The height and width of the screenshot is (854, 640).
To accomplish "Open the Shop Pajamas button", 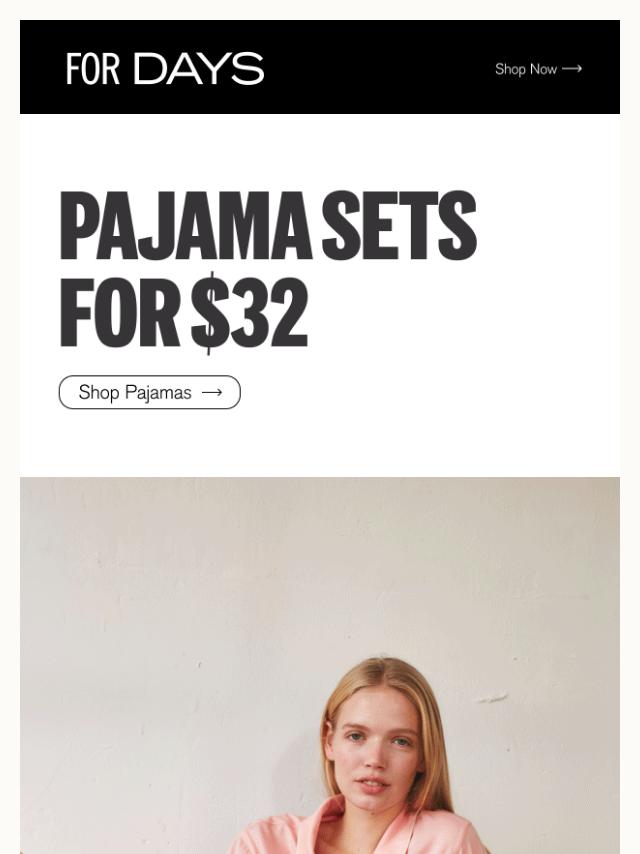I will pyautogui.click(x=150, y=392).
